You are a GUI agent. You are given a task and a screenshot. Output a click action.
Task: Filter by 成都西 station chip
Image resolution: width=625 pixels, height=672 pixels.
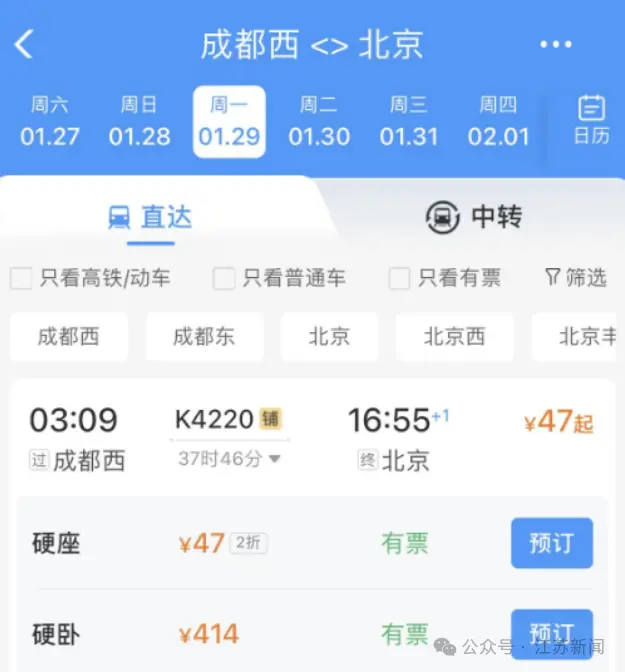[69, 337]
